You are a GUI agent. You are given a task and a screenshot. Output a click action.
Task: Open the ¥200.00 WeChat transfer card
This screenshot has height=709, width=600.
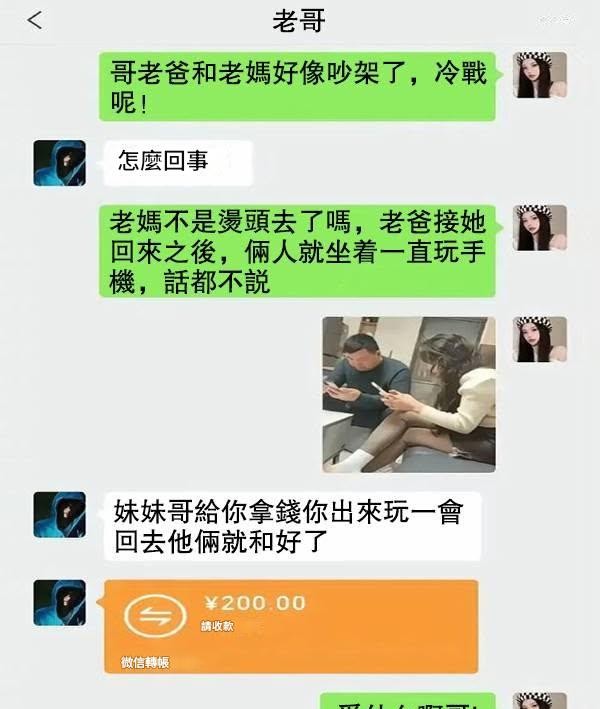coord(291,626)
